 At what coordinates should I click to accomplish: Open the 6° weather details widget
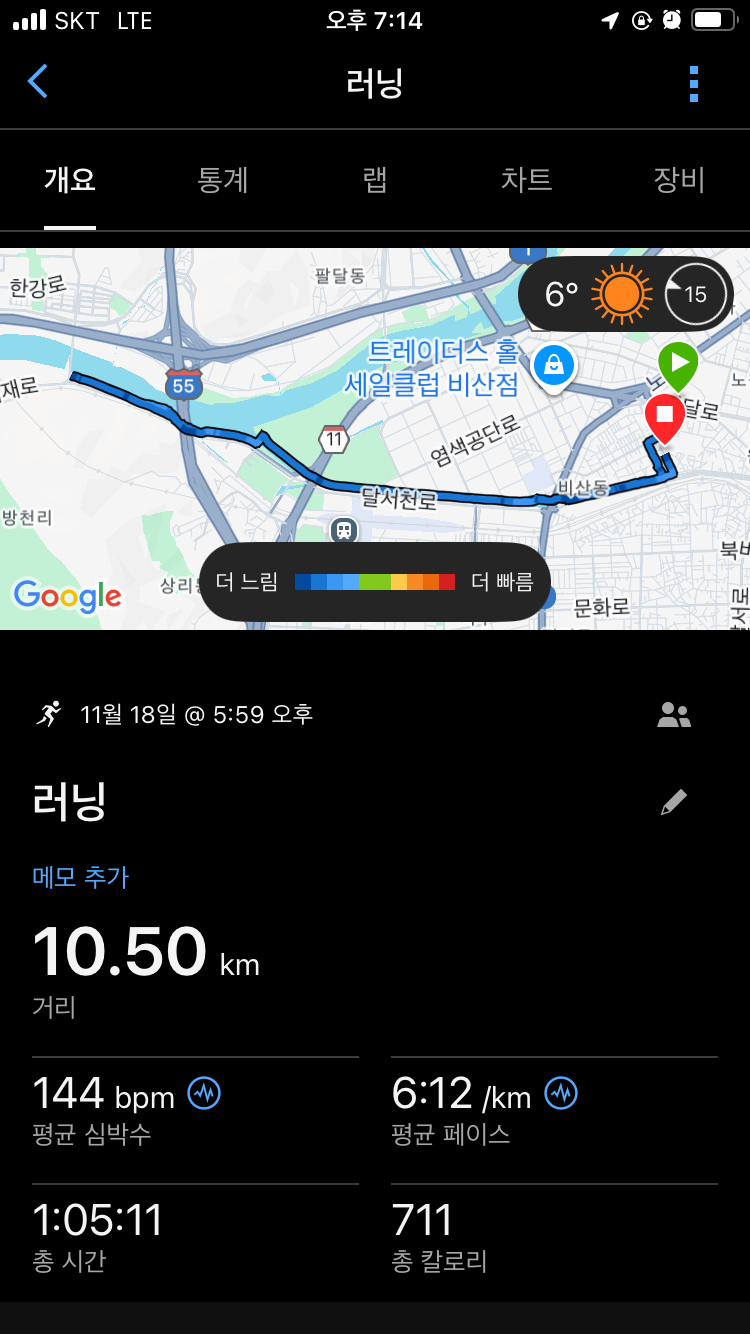625,294
